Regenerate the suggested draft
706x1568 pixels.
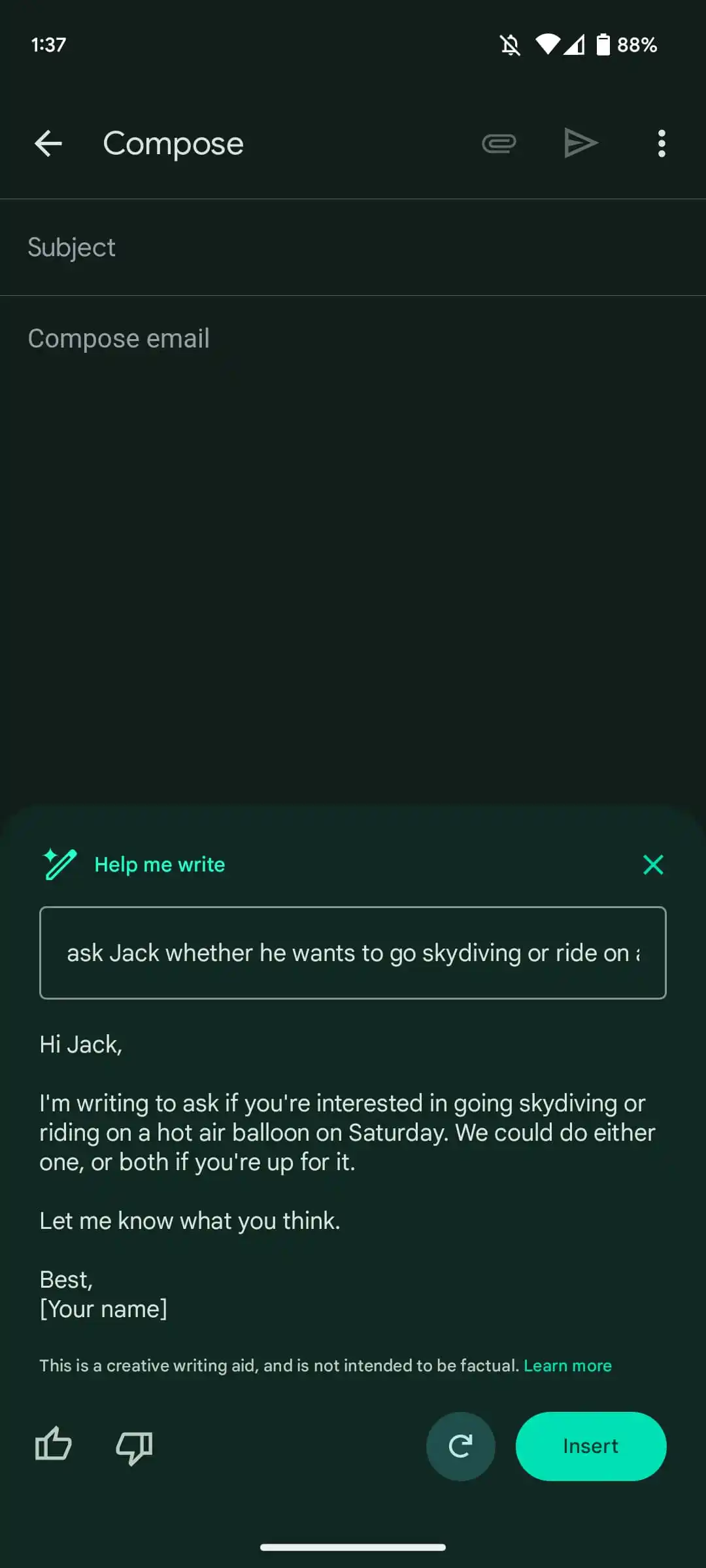point(461,1446)
